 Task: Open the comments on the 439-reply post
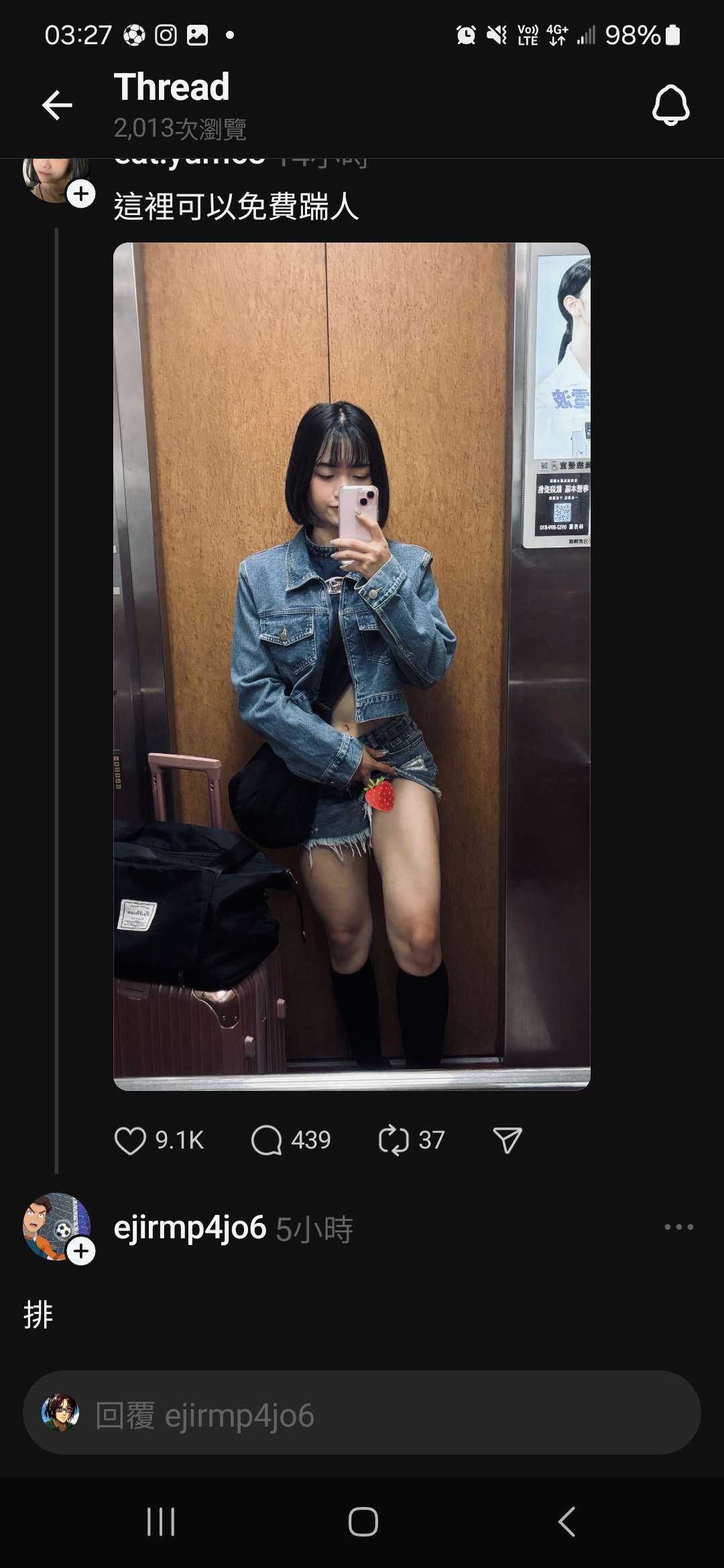point(266,1140)
